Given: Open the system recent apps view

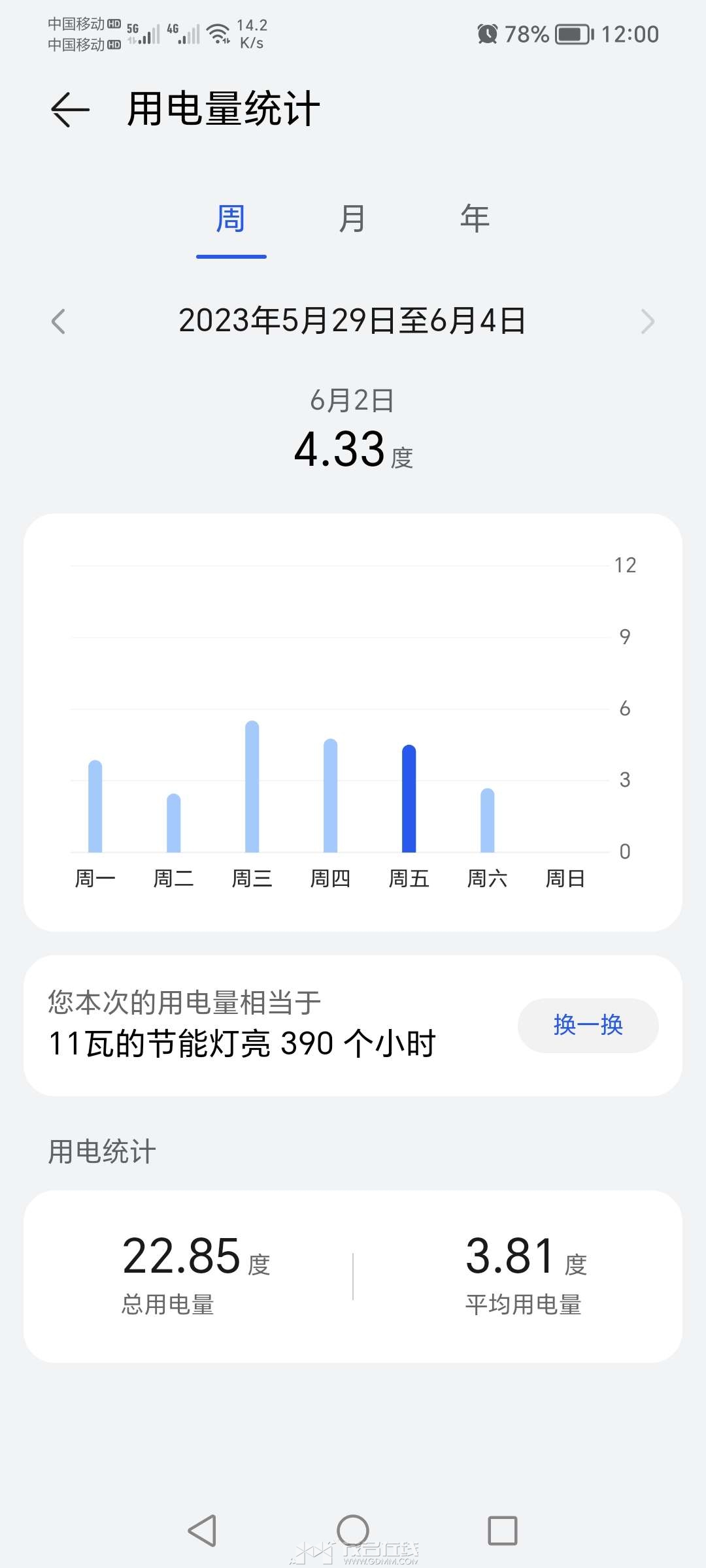Looking at the screenshot, I should click(x=503, y=1530).
